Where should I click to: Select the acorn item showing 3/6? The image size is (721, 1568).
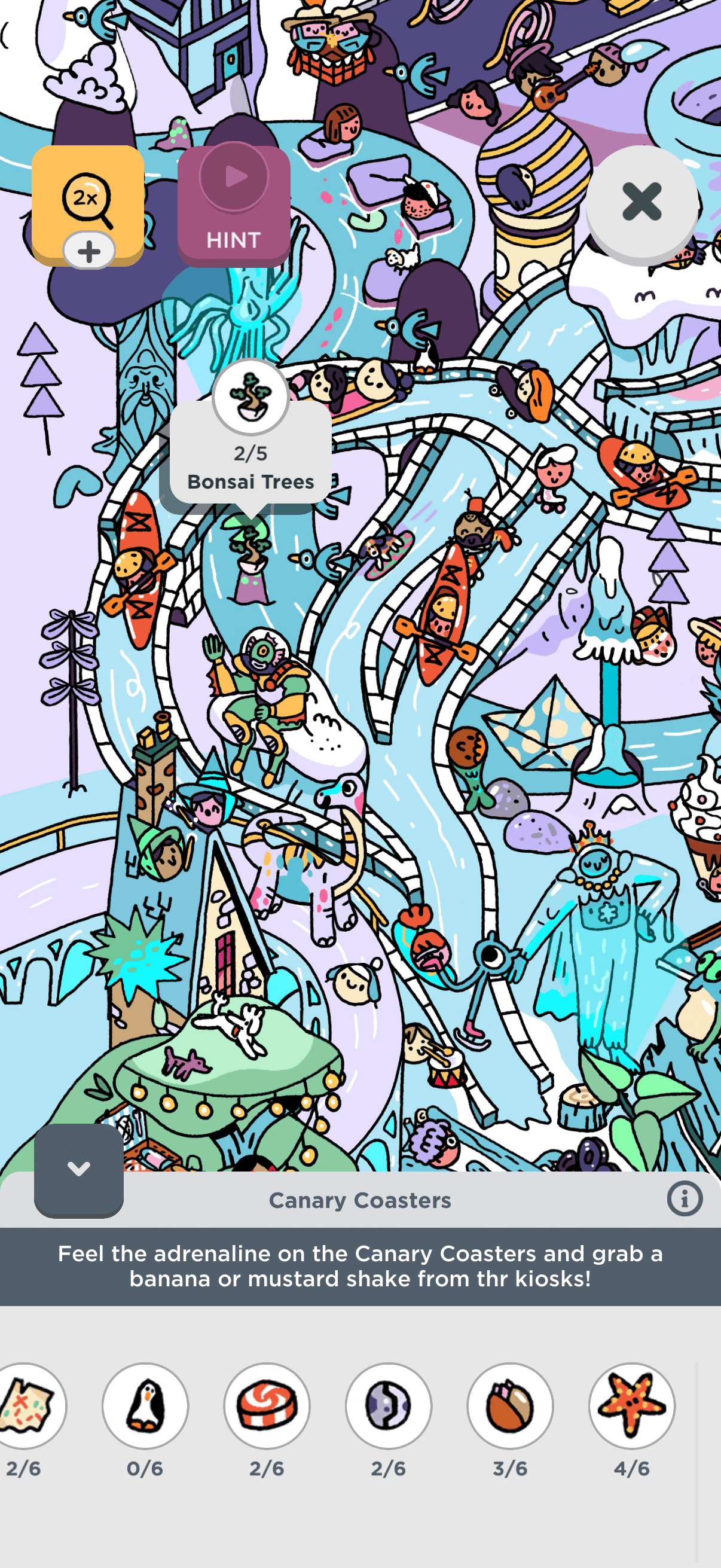click(x=510, y=1405)
